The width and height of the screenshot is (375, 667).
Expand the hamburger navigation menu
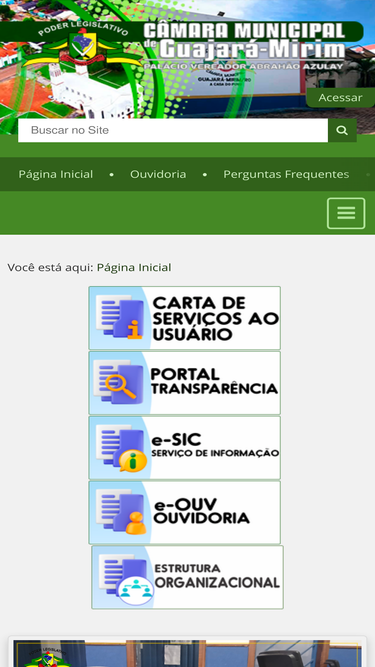click(346, 213)
